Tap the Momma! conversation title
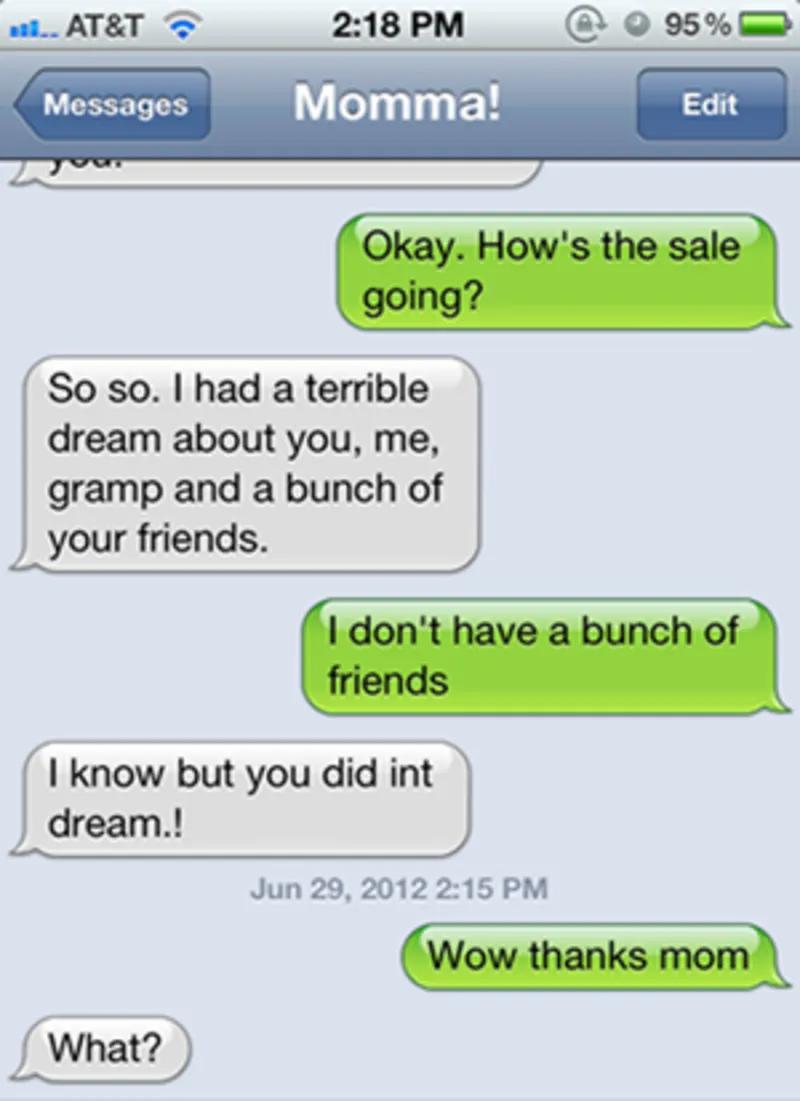The image size is (800, 1101). coord(397,103)
